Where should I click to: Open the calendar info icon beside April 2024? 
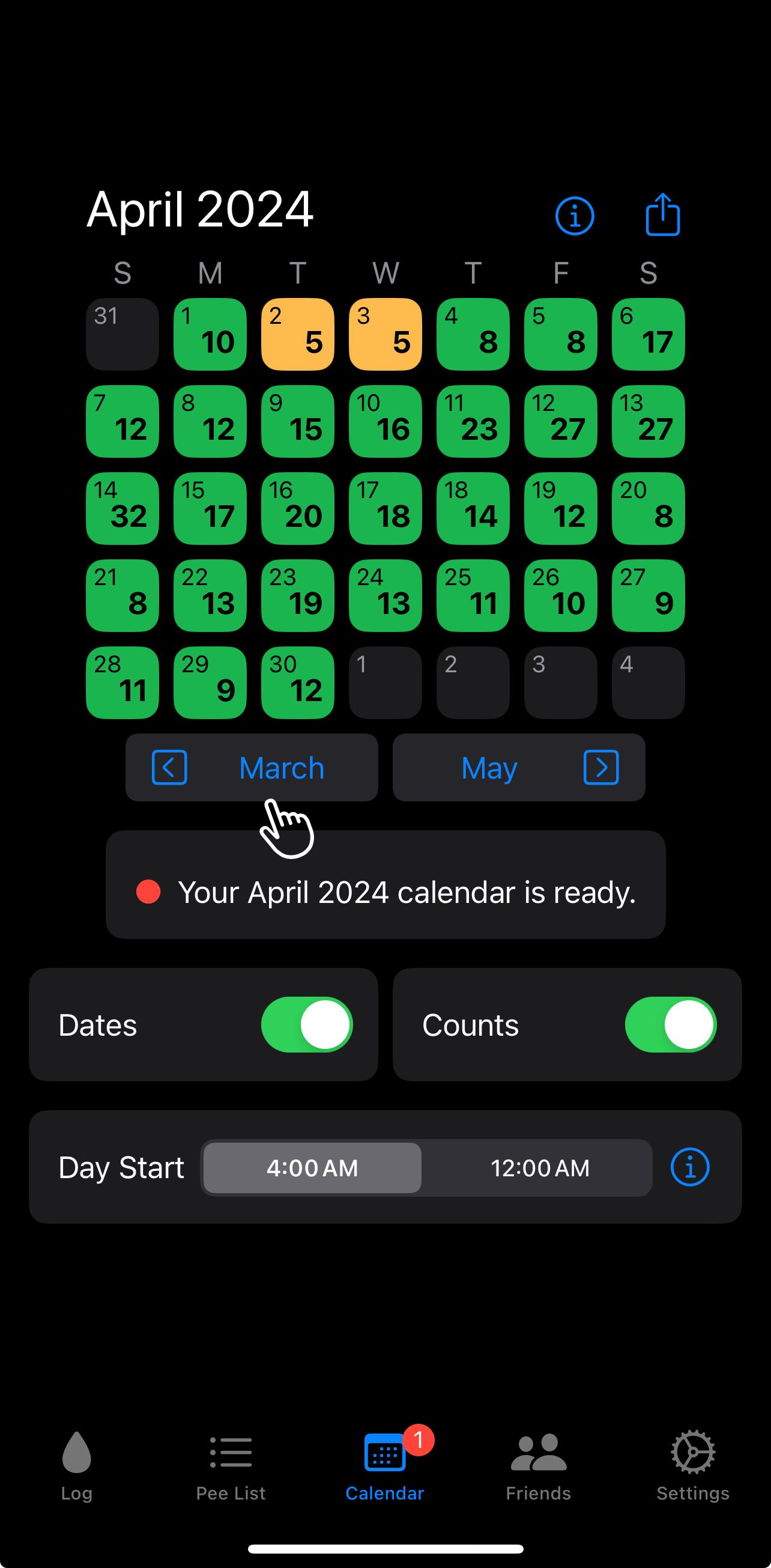pyautogui.click(x=575, y=216)
